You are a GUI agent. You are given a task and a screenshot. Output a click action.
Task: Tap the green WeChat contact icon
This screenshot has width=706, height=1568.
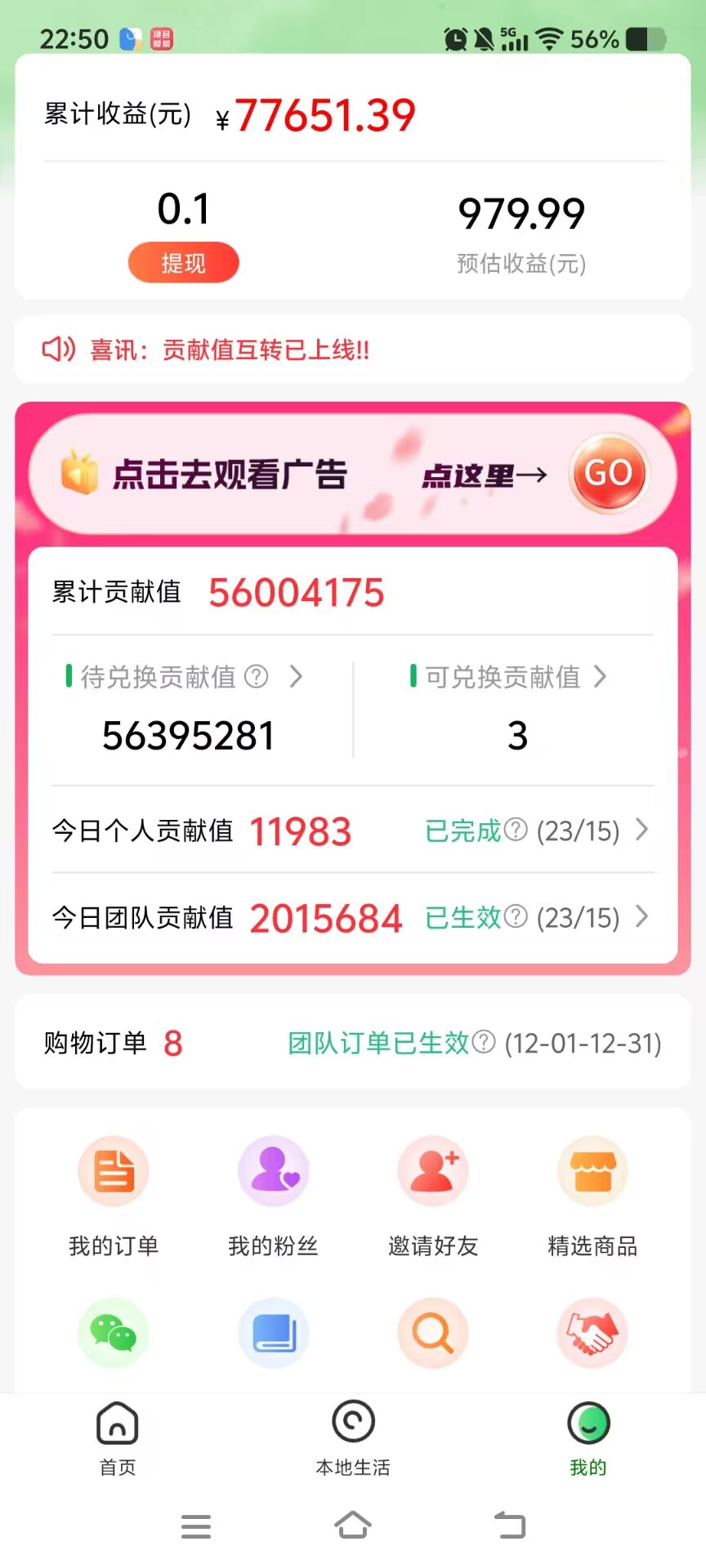click(113, 1334)
